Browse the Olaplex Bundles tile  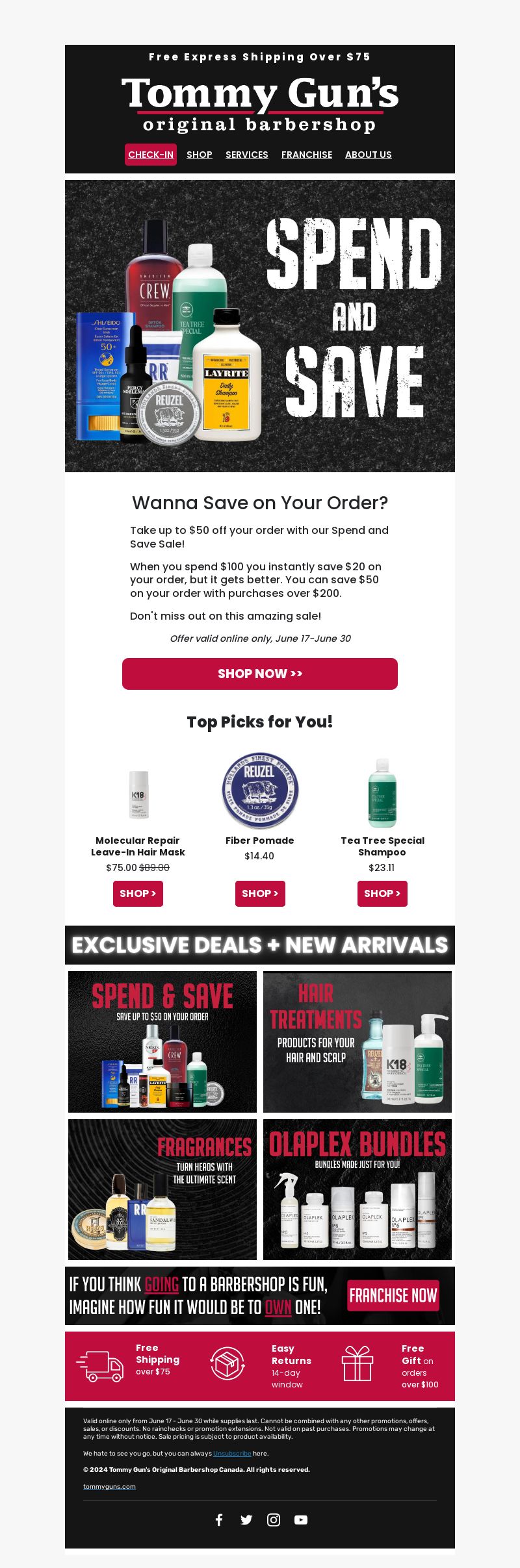pyautogui.click(x=357, y=1189)
